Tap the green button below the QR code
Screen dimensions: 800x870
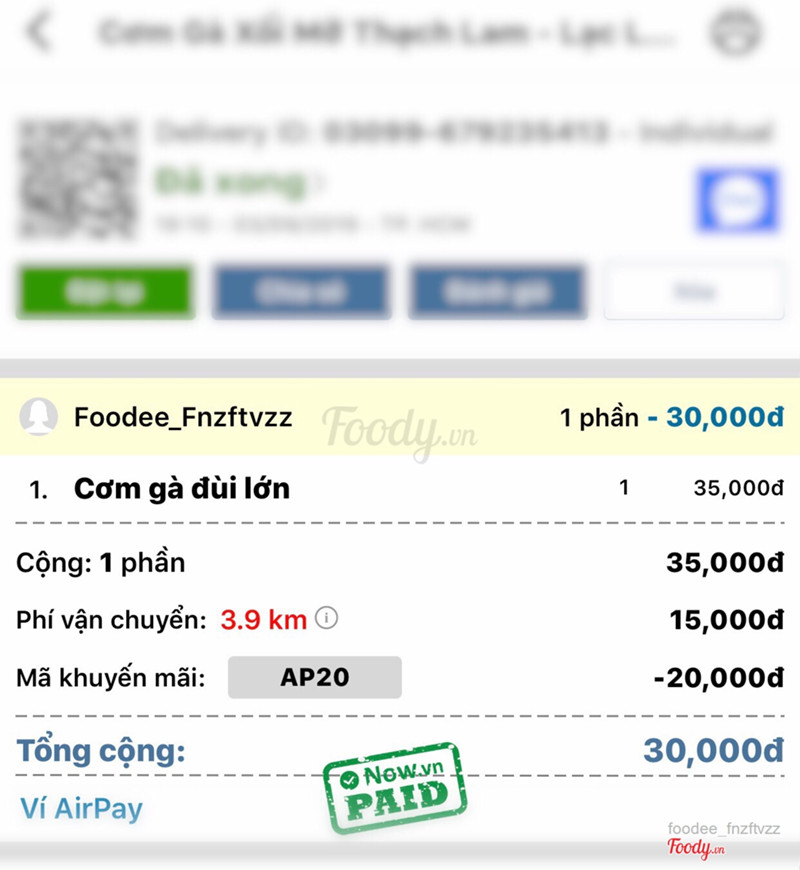point(105,292)
